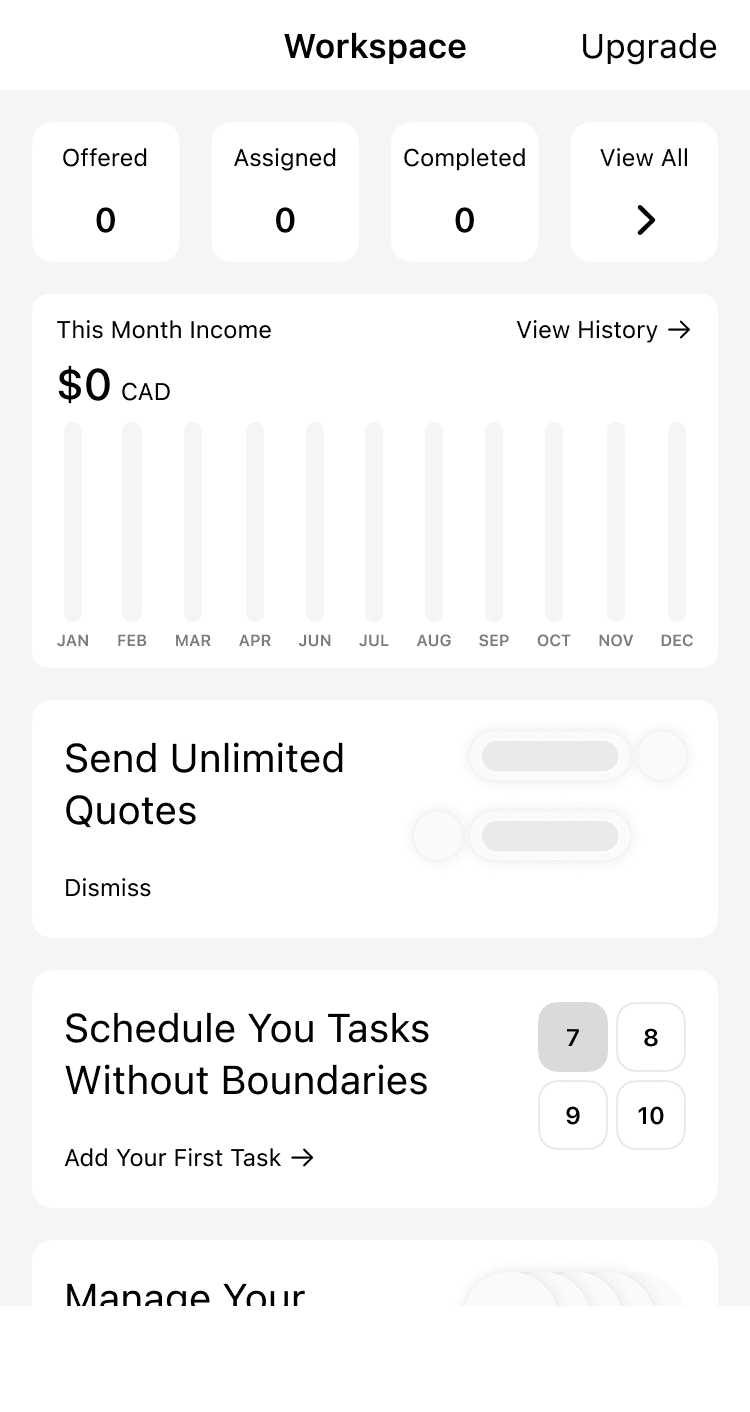The height and width of the screenshot is (1412, 750).
Task: Open the Offered jobs card
Action: pyautogui.click(x=106, y=192)
